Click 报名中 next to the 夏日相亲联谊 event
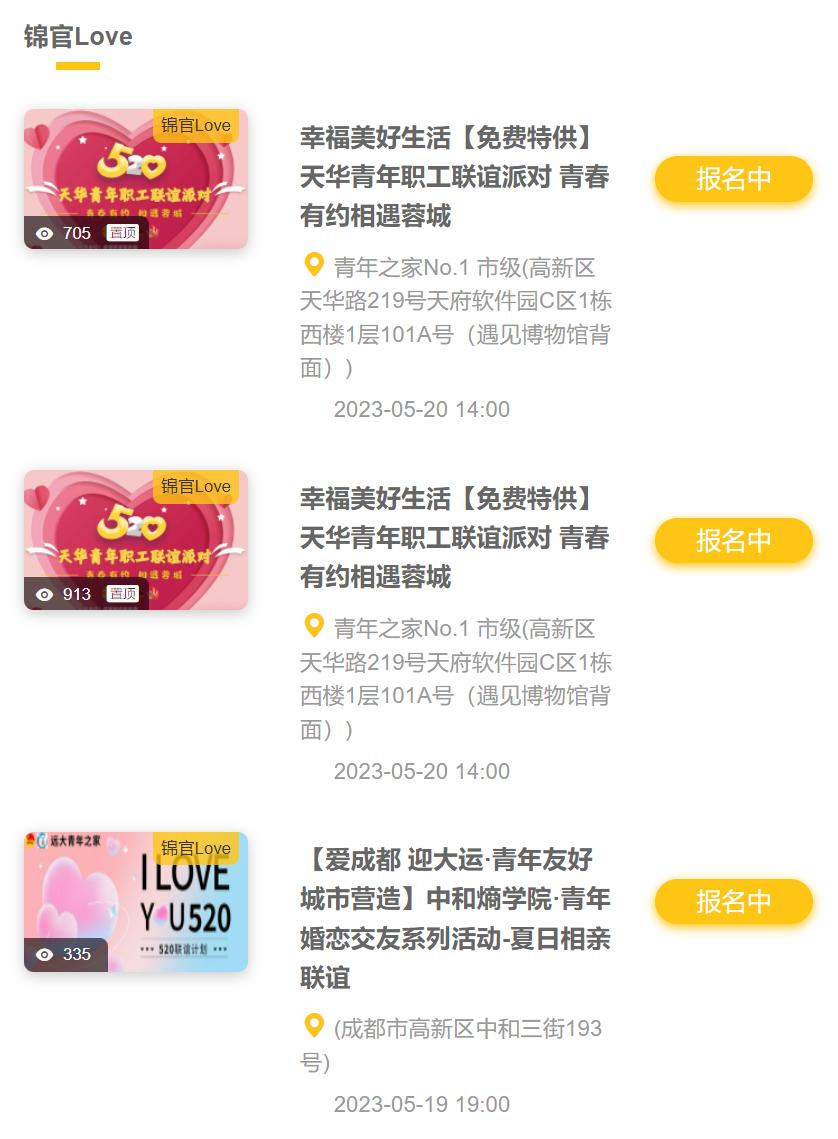This screenshot has height=1139, width=838. tap(734, 901)
